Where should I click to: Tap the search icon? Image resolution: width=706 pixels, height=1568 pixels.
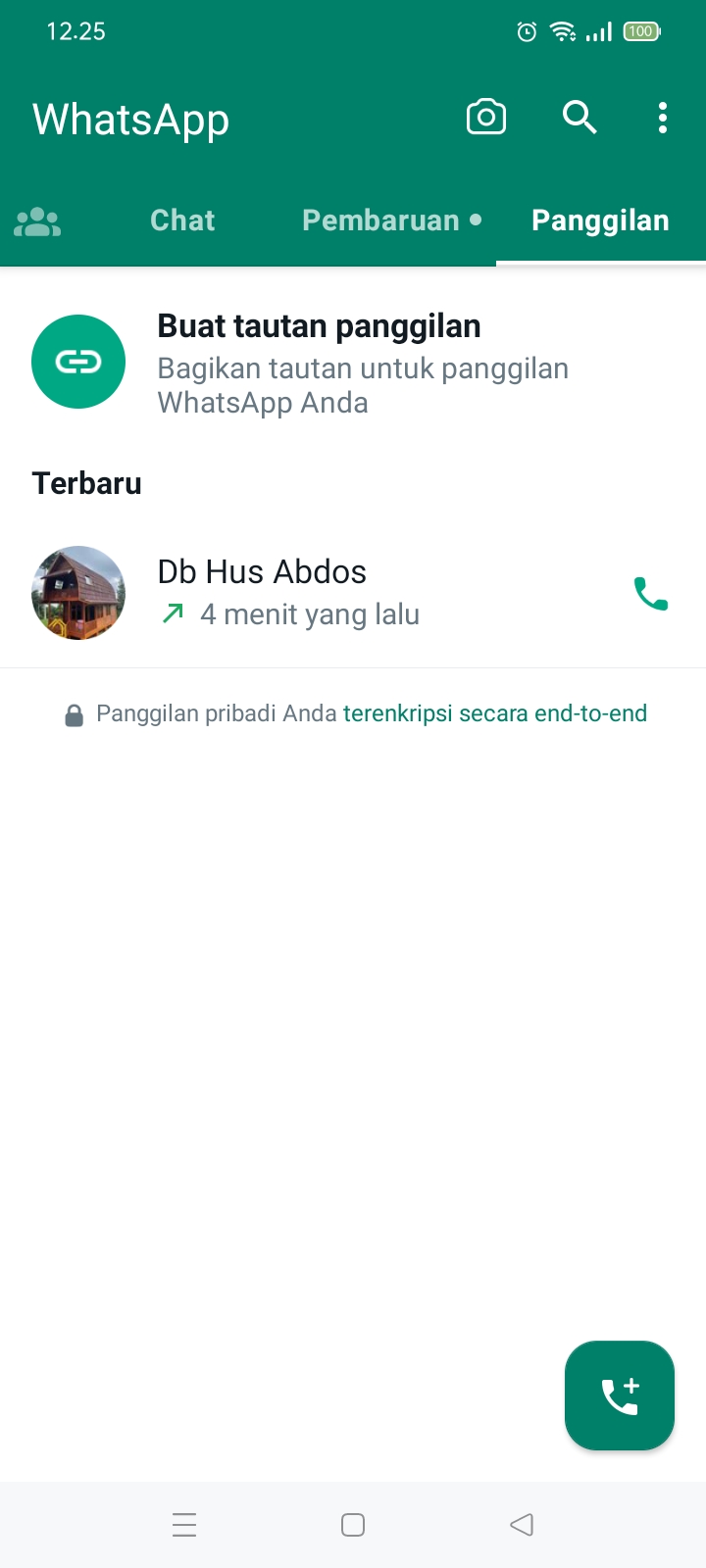coord(580,117)
